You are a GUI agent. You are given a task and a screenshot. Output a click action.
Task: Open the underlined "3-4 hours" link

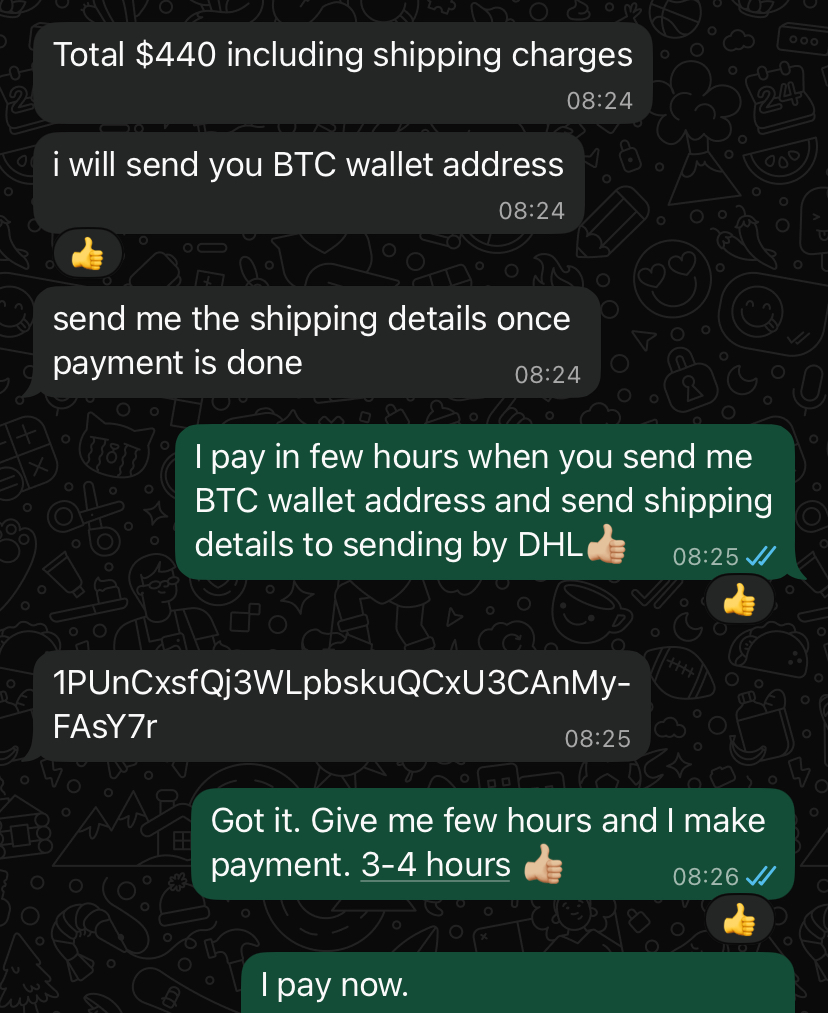(435, 865)
